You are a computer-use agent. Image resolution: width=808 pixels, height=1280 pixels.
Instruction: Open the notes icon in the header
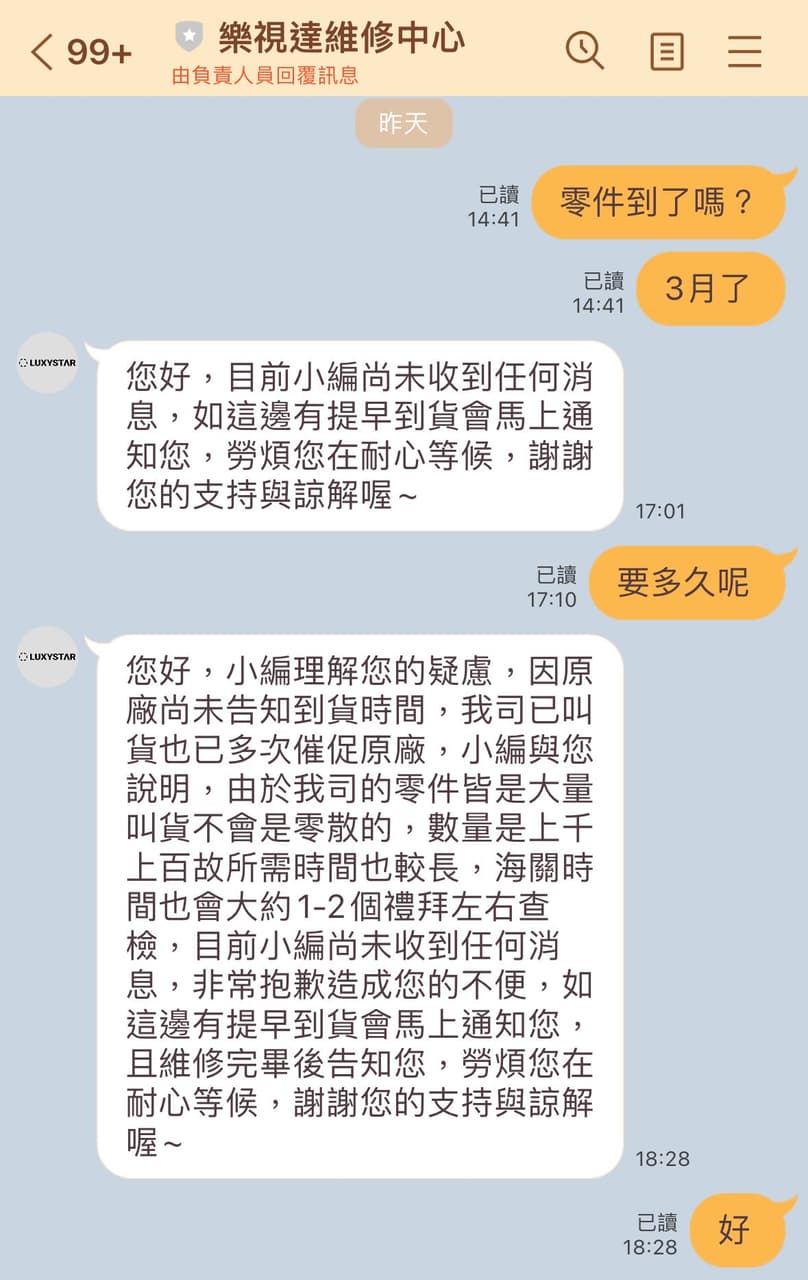click(667, 51)
